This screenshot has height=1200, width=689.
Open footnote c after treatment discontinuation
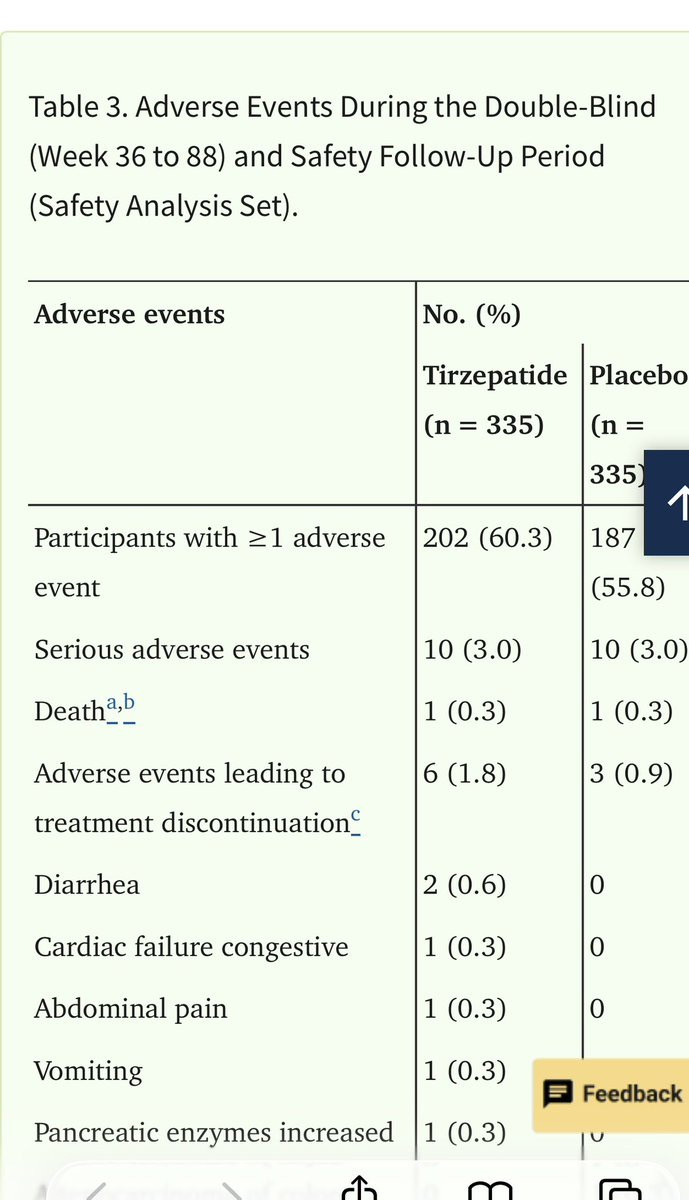coord(354,820)
